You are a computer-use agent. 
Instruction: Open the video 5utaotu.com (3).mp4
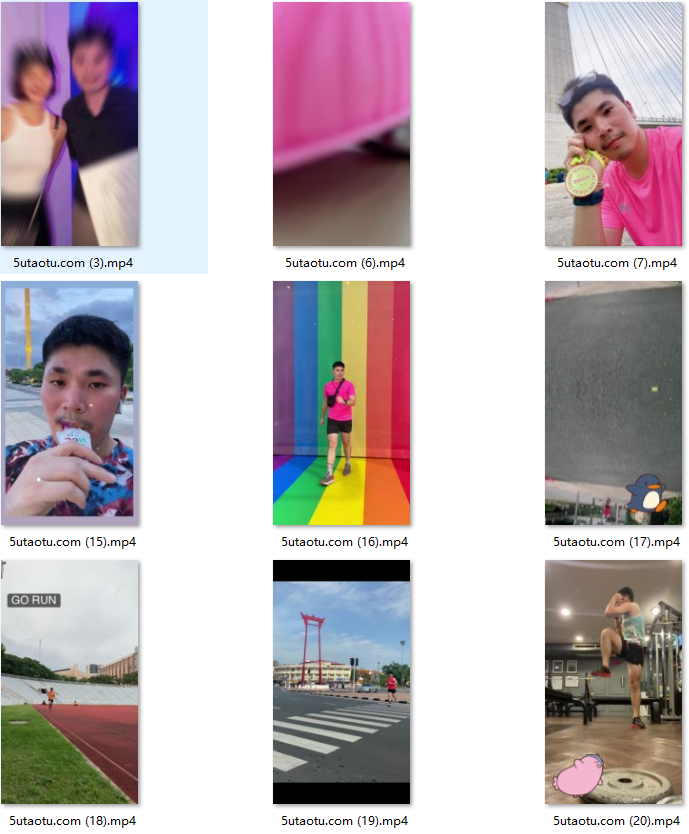click(70, 124)
